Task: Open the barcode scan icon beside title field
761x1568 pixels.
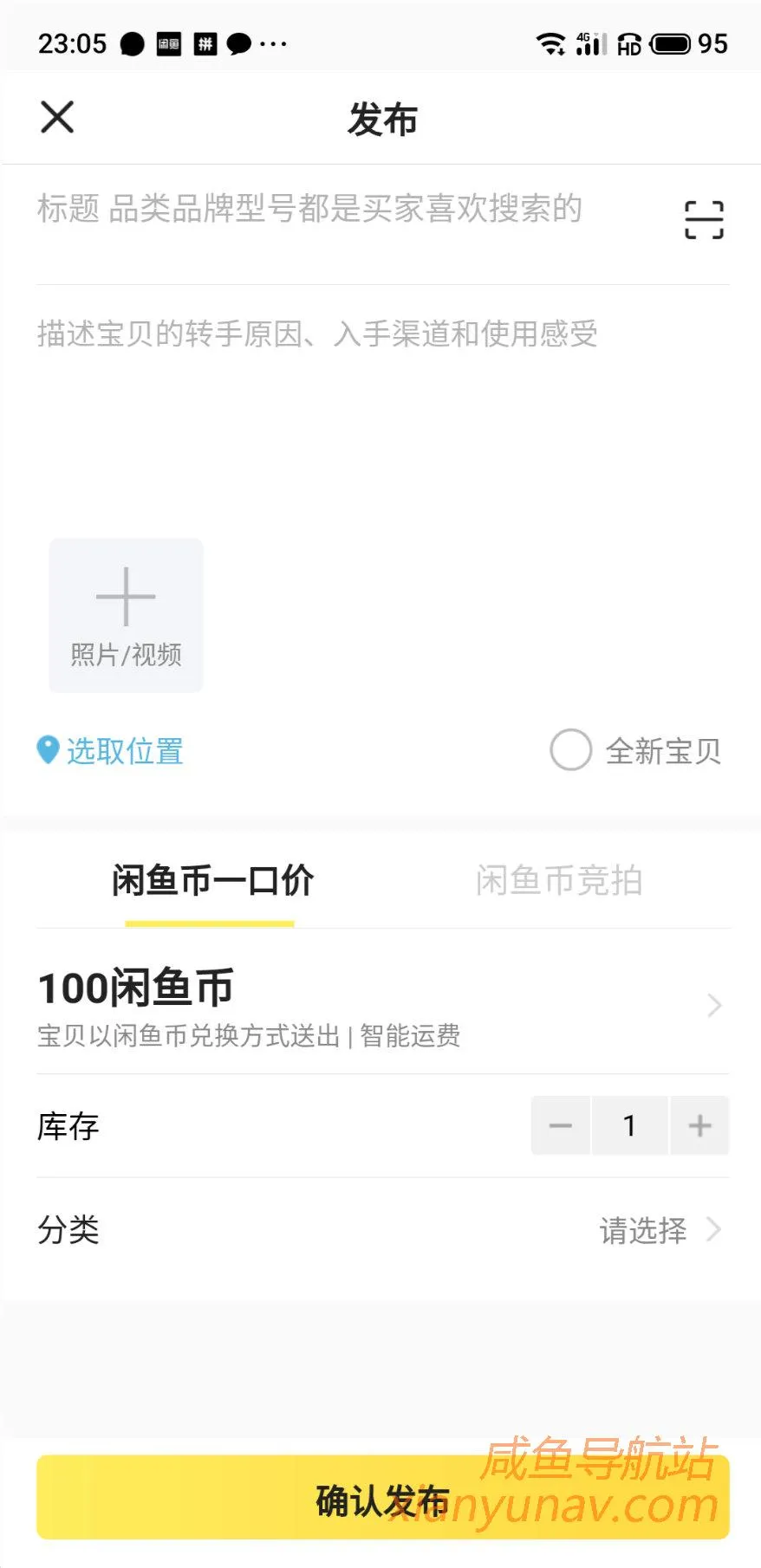Action: (704, 219)
